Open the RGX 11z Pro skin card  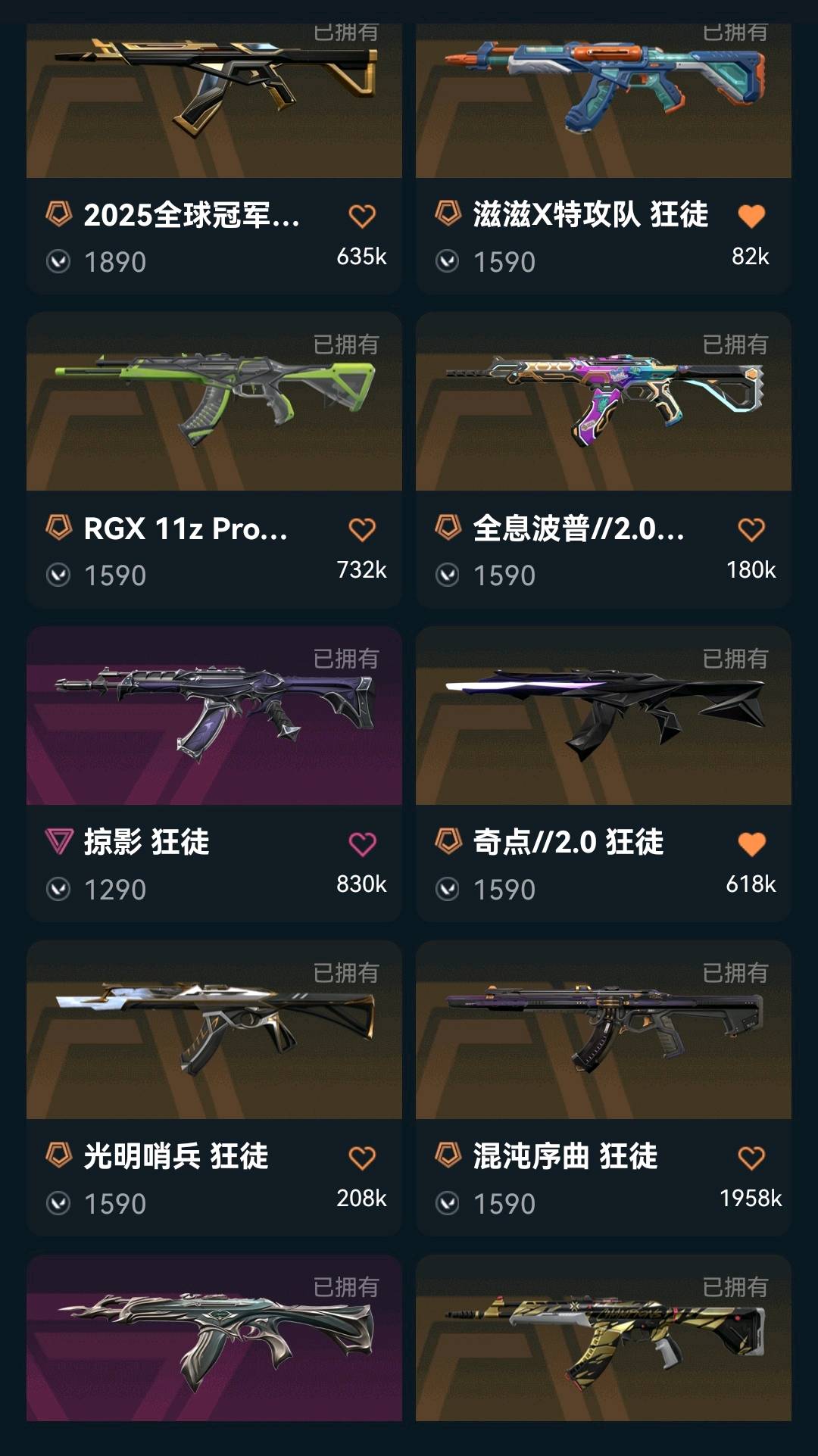pyautogui.click(x=214, y=401)
